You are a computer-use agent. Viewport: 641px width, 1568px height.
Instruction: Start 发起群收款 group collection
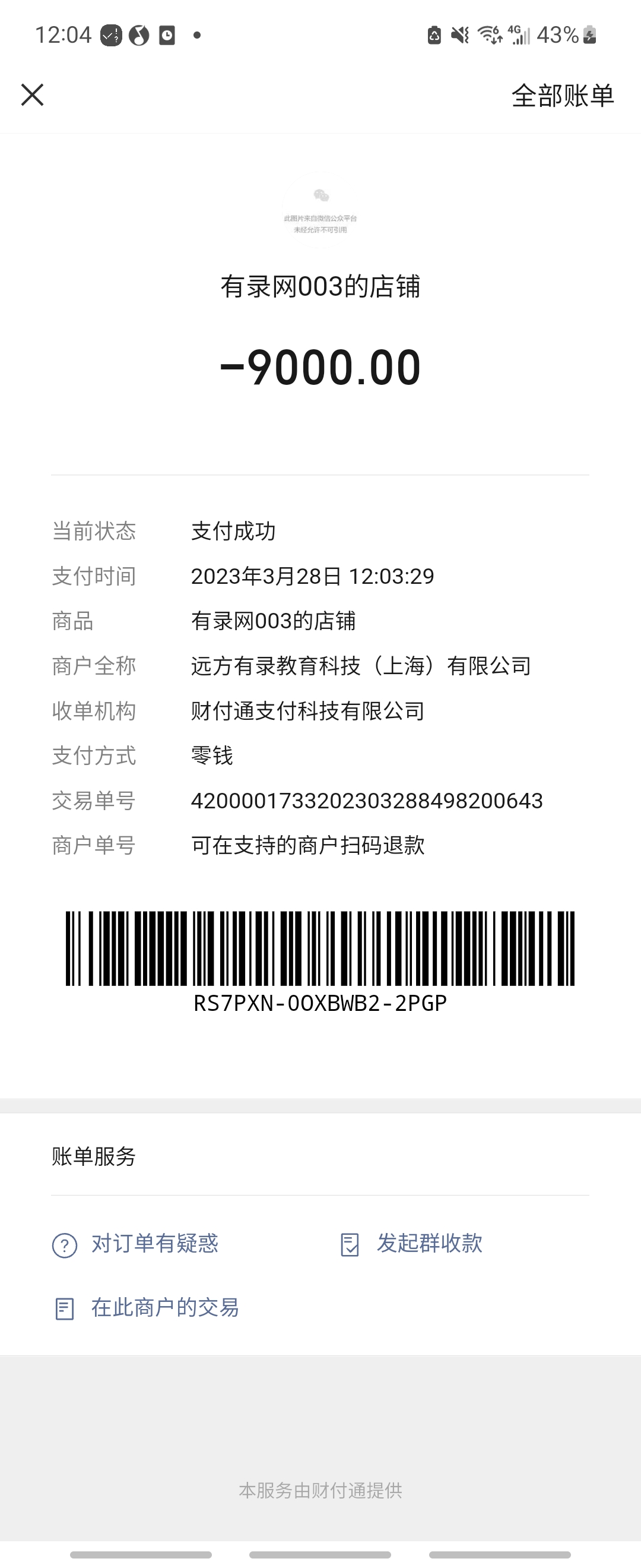[411, 1244]
